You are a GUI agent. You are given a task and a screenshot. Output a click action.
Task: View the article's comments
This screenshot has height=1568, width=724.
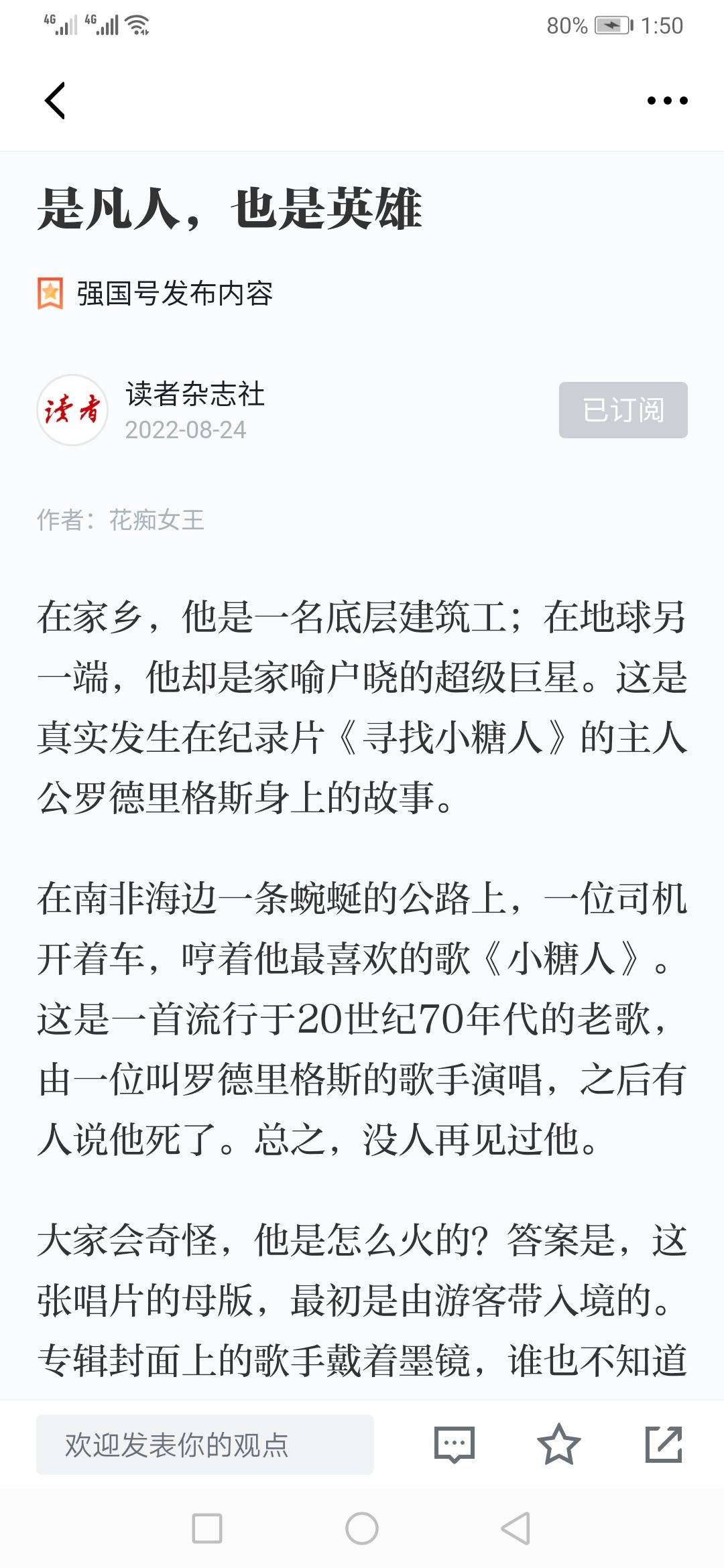(454, 1445)
